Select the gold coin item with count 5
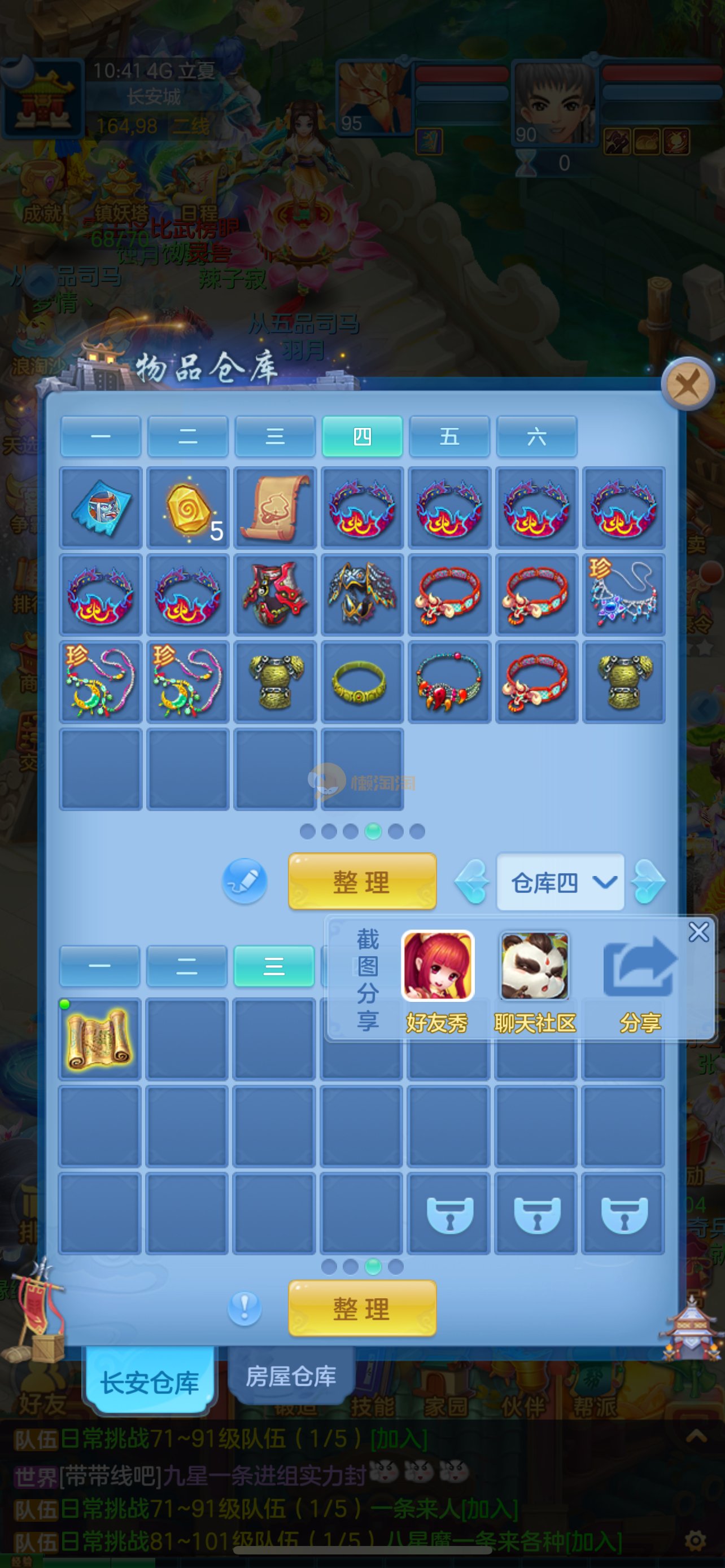Viewport: 725px width, 1568px height. point(188,507)
